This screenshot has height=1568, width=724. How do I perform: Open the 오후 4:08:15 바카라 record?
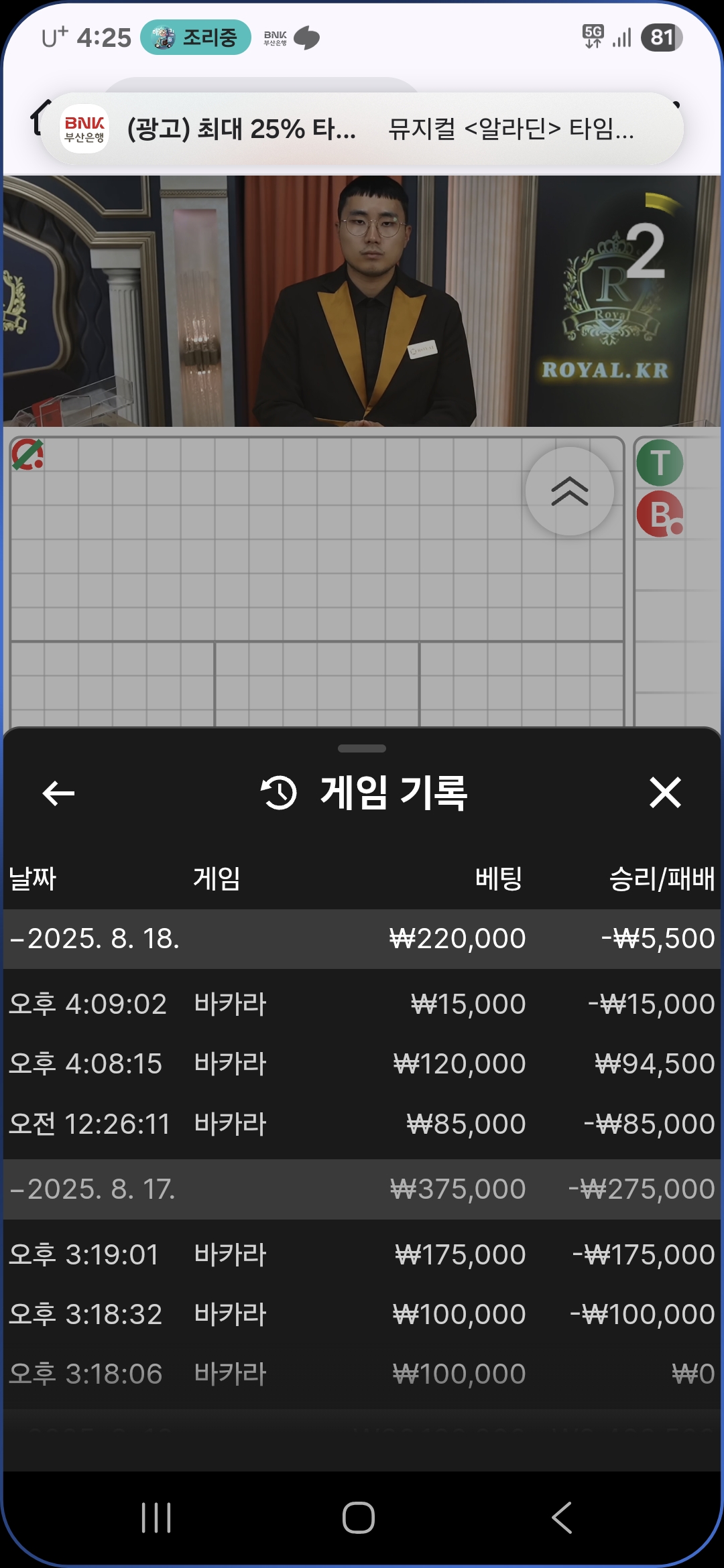[362, 1064]
